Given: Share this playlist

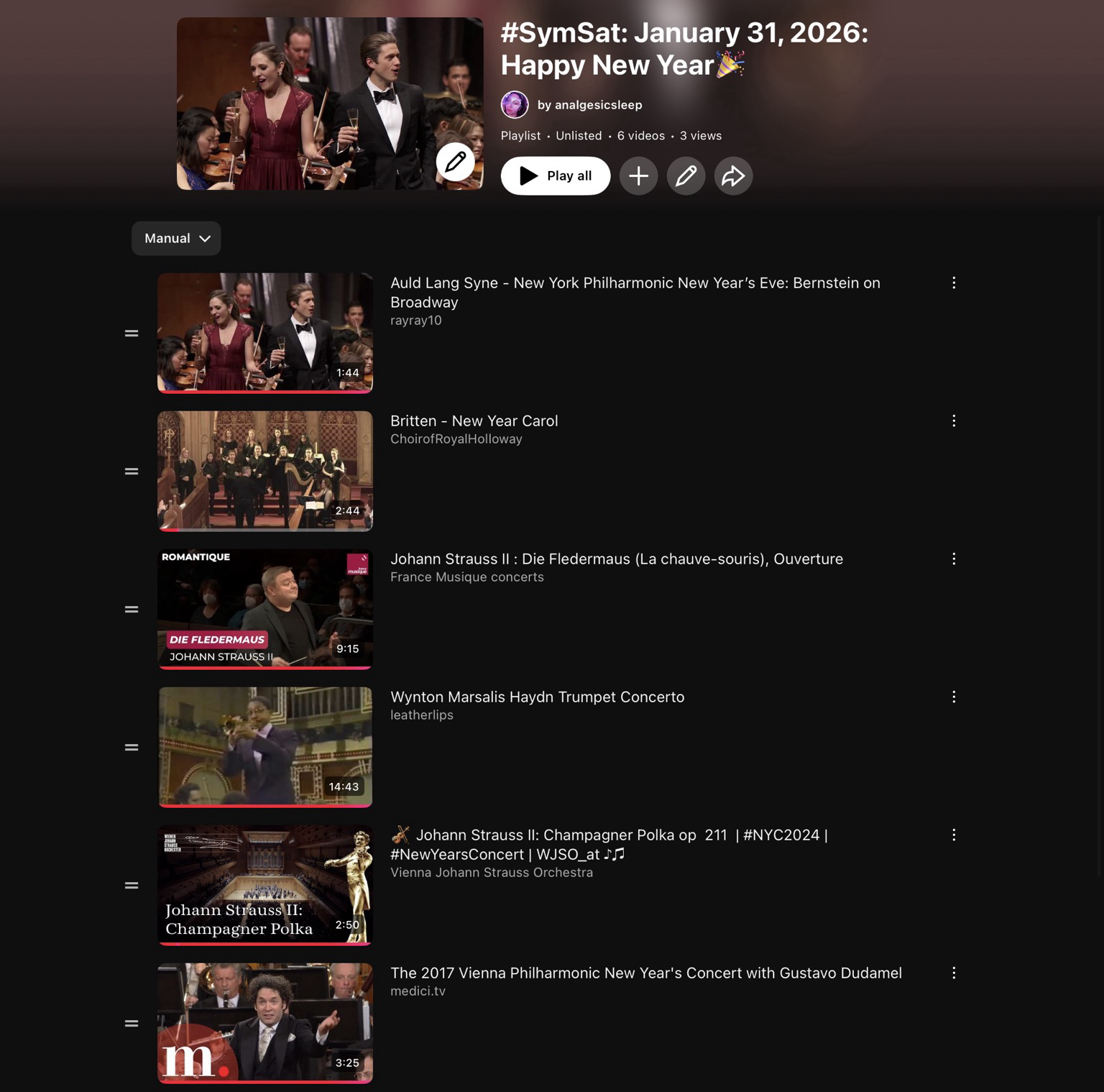Looking at the screenshot, I should click(x=733, y=176).
